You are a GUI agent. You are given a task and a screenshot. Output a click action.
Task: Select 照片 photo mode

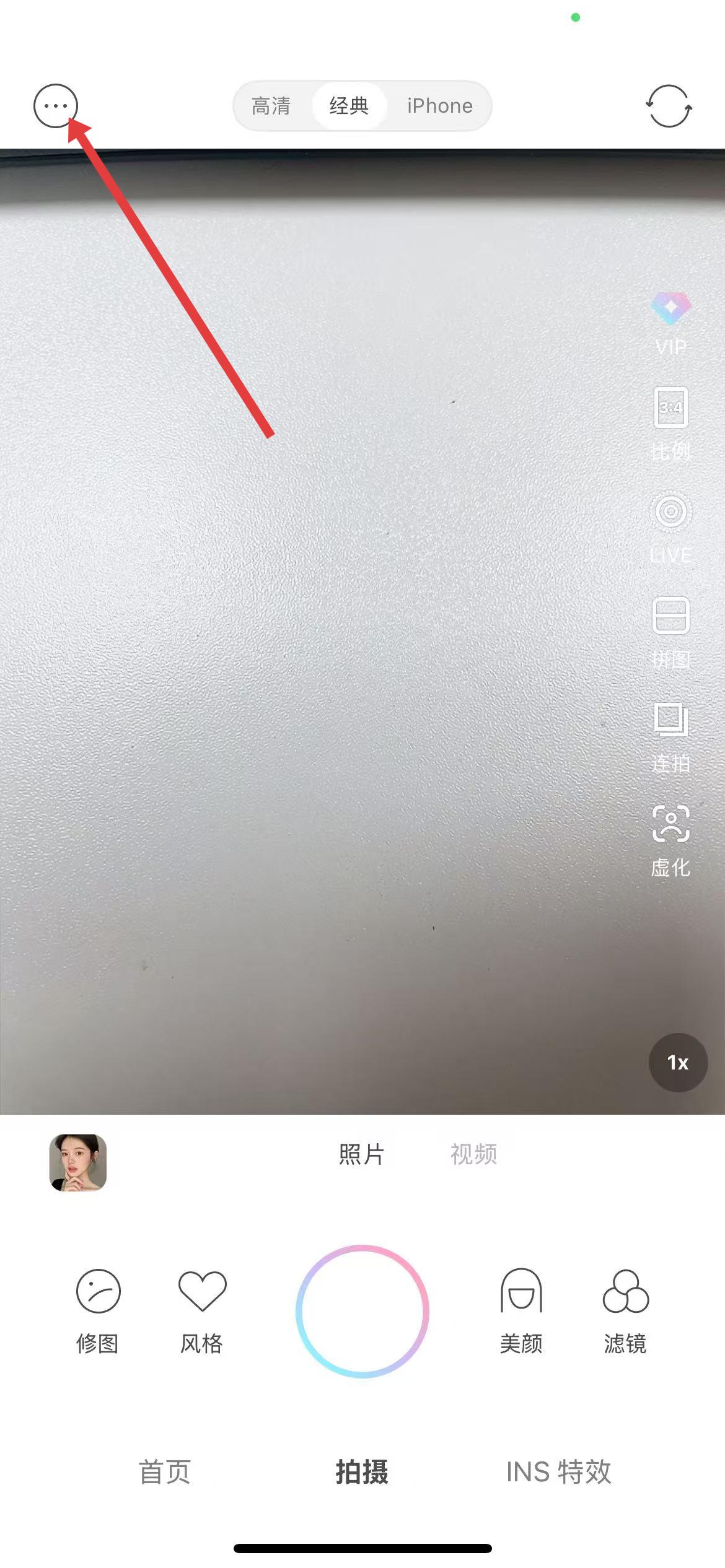[362, 1154]
